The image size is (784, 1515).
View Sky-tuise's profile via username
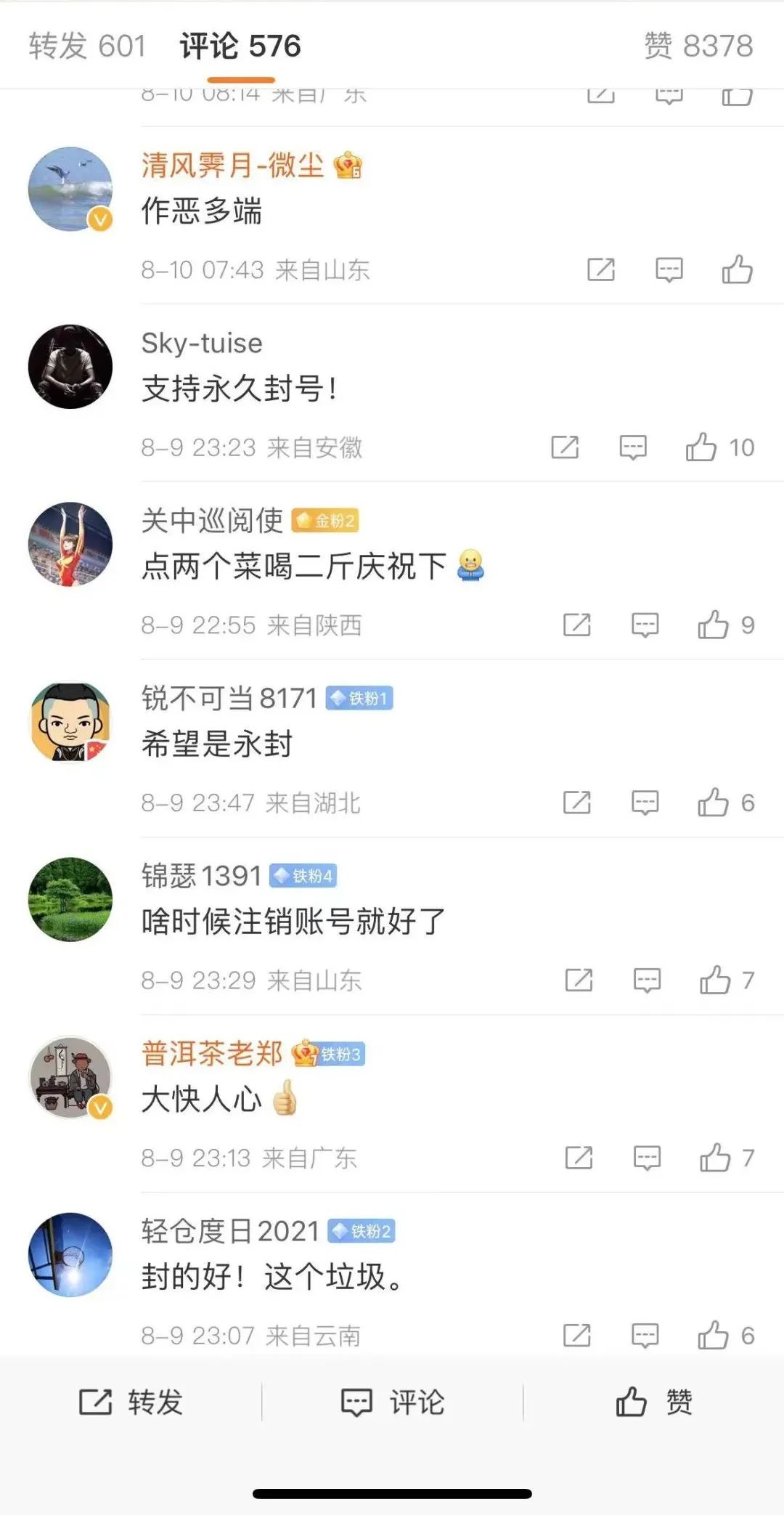202,343
